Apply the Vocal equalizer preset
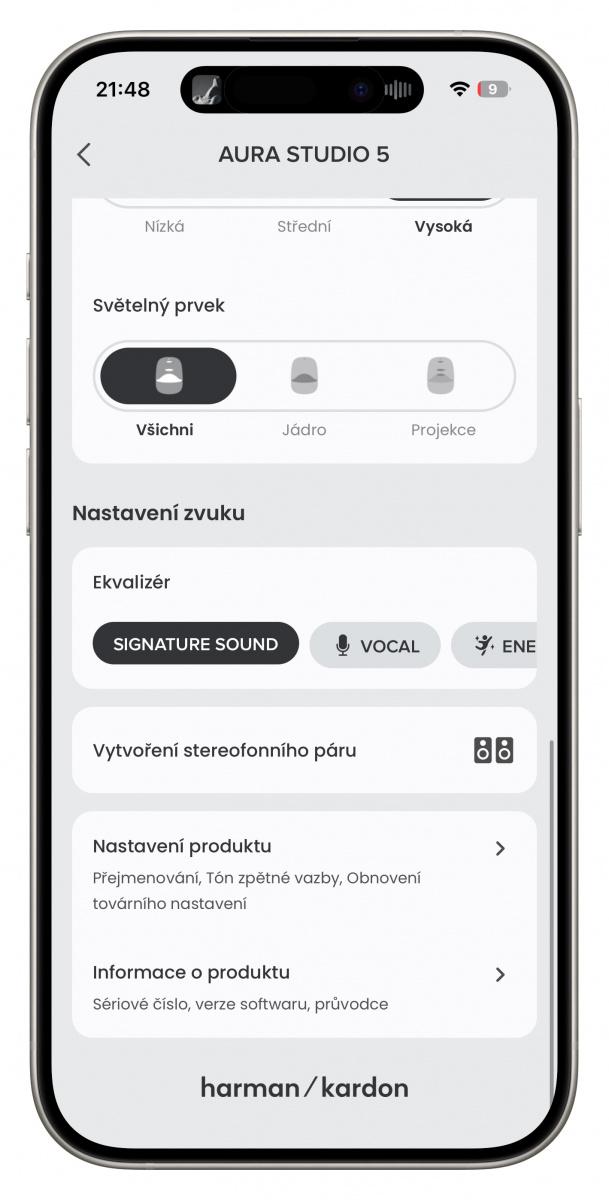 [375, 645]
